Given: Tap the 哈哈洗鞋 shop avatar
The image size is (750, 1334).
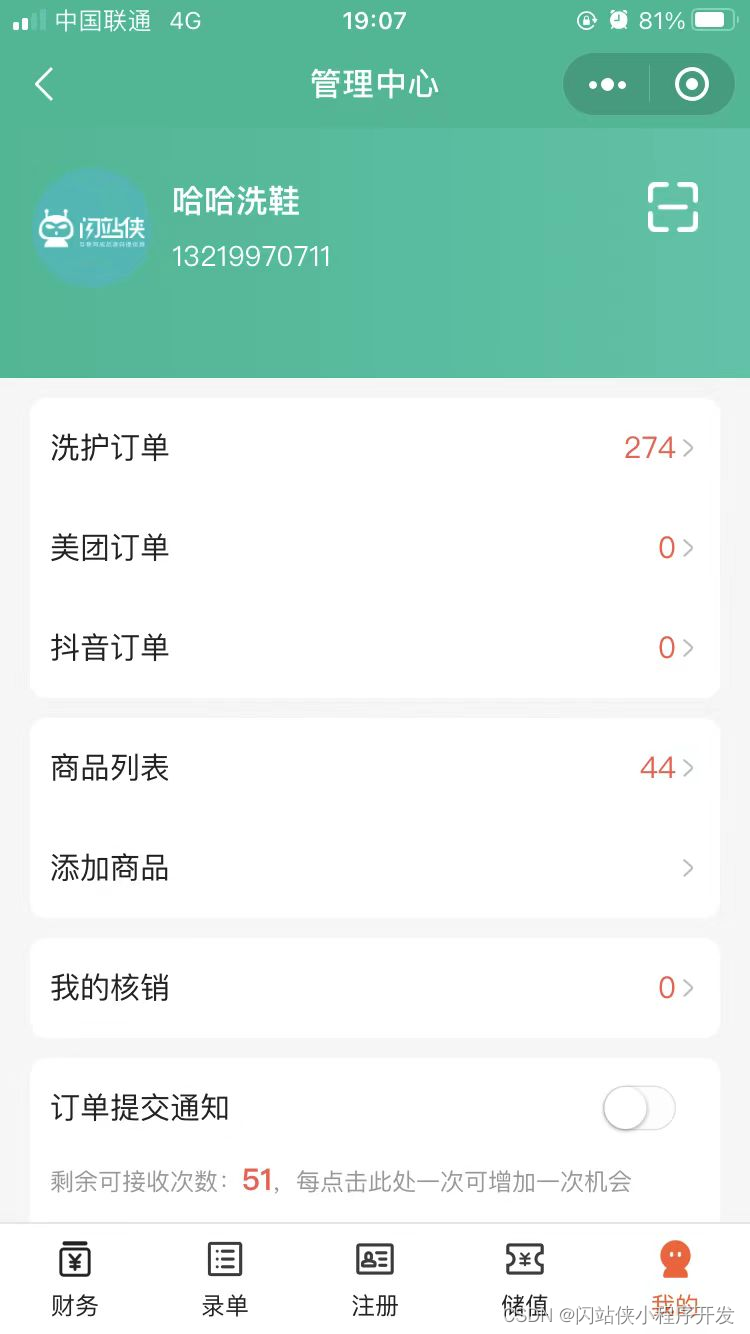Looking at the screenshot, I should click(91, 228).
